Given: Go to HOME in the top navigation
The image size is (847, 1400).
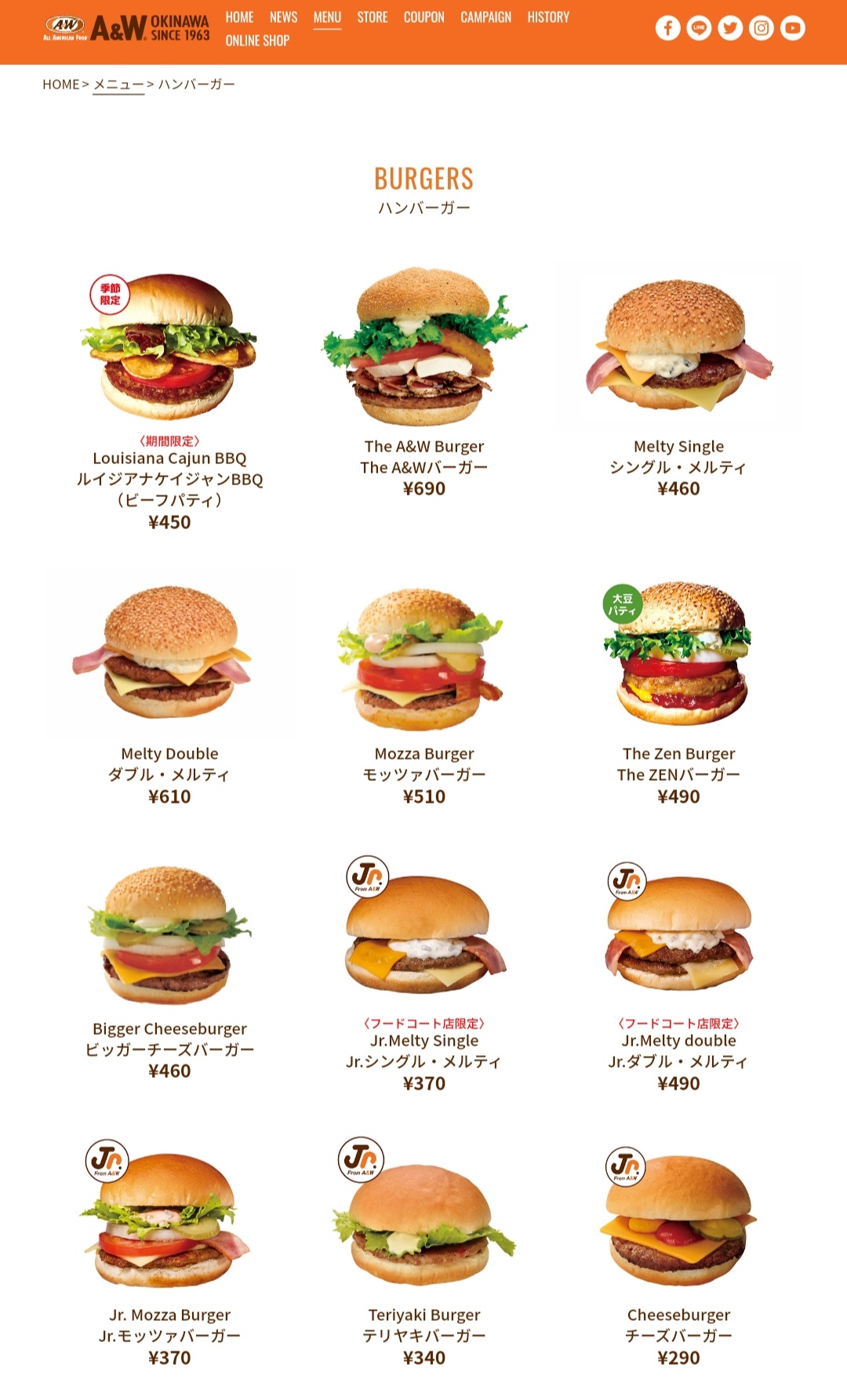Looking at the screenshot, I should [239, 17].
